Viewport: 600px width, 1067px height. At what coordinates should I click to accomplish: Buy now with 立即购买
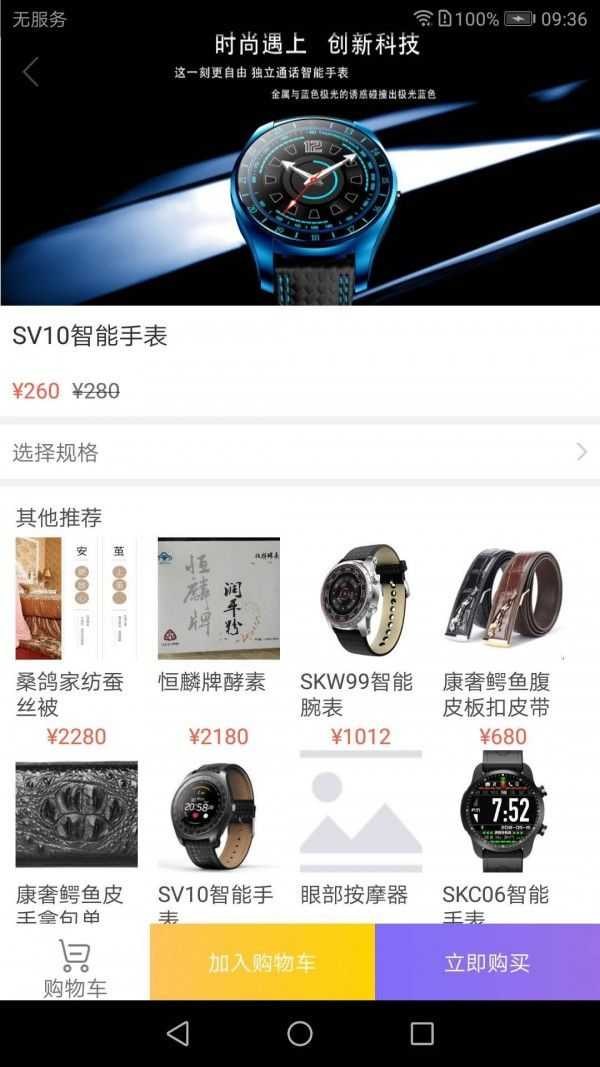pos(487,962)
